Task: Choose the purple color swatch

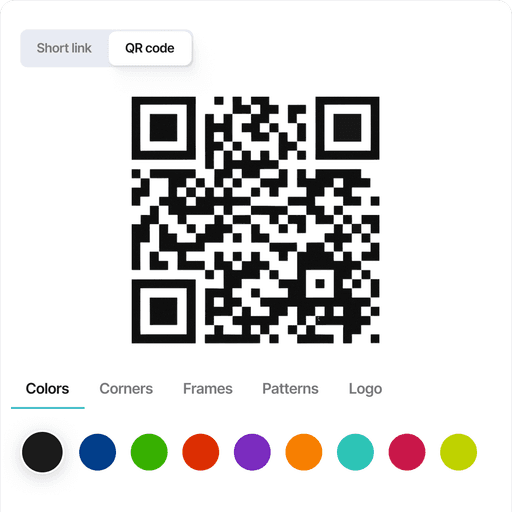Action: tap(252, 452)
